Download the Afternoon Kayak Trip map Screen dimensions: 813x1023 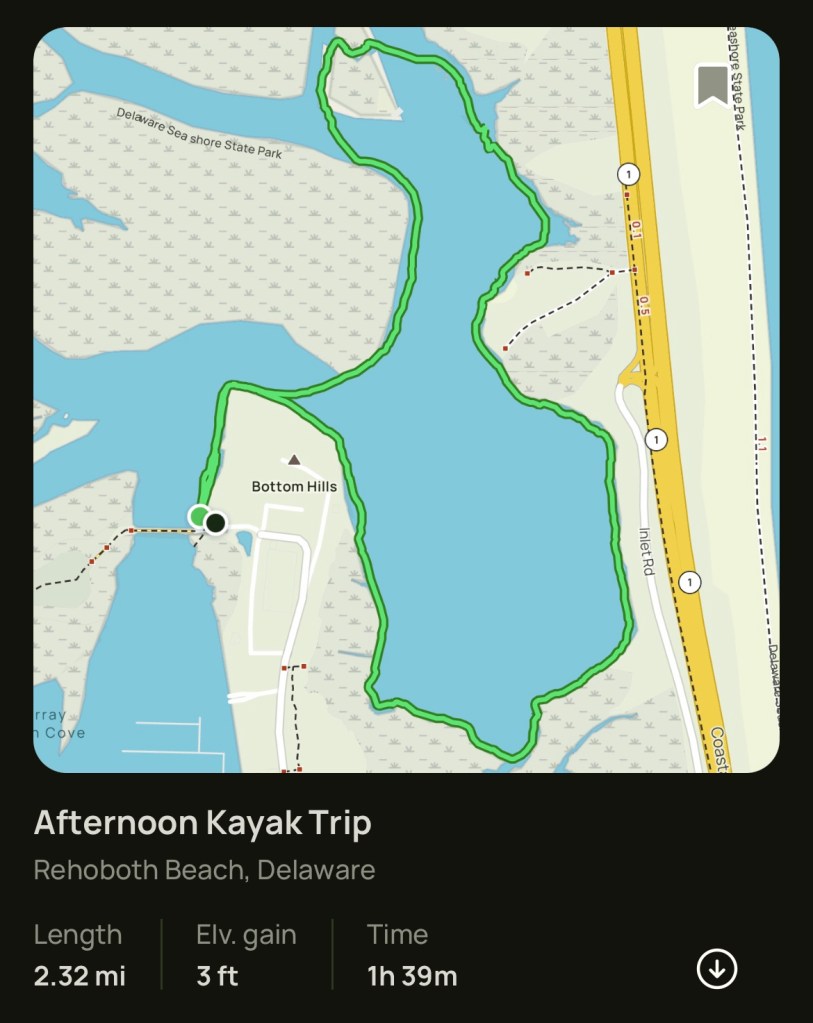pyautogui.click(x=716, y=968)
